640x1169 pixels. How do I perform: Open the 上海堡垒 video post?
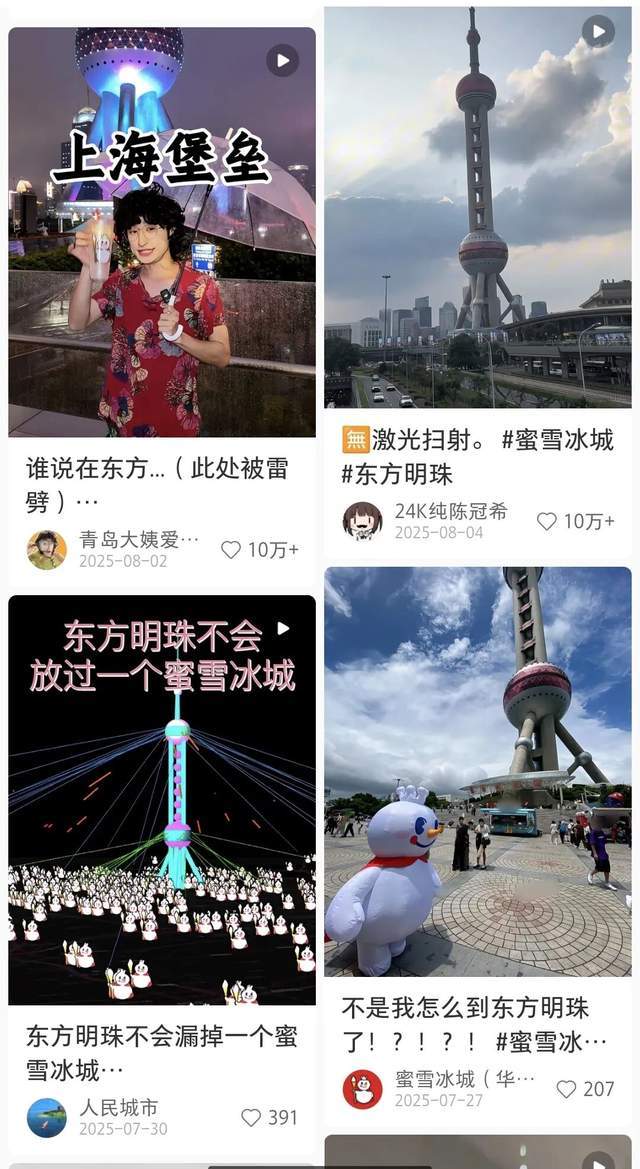coord(162,232)
